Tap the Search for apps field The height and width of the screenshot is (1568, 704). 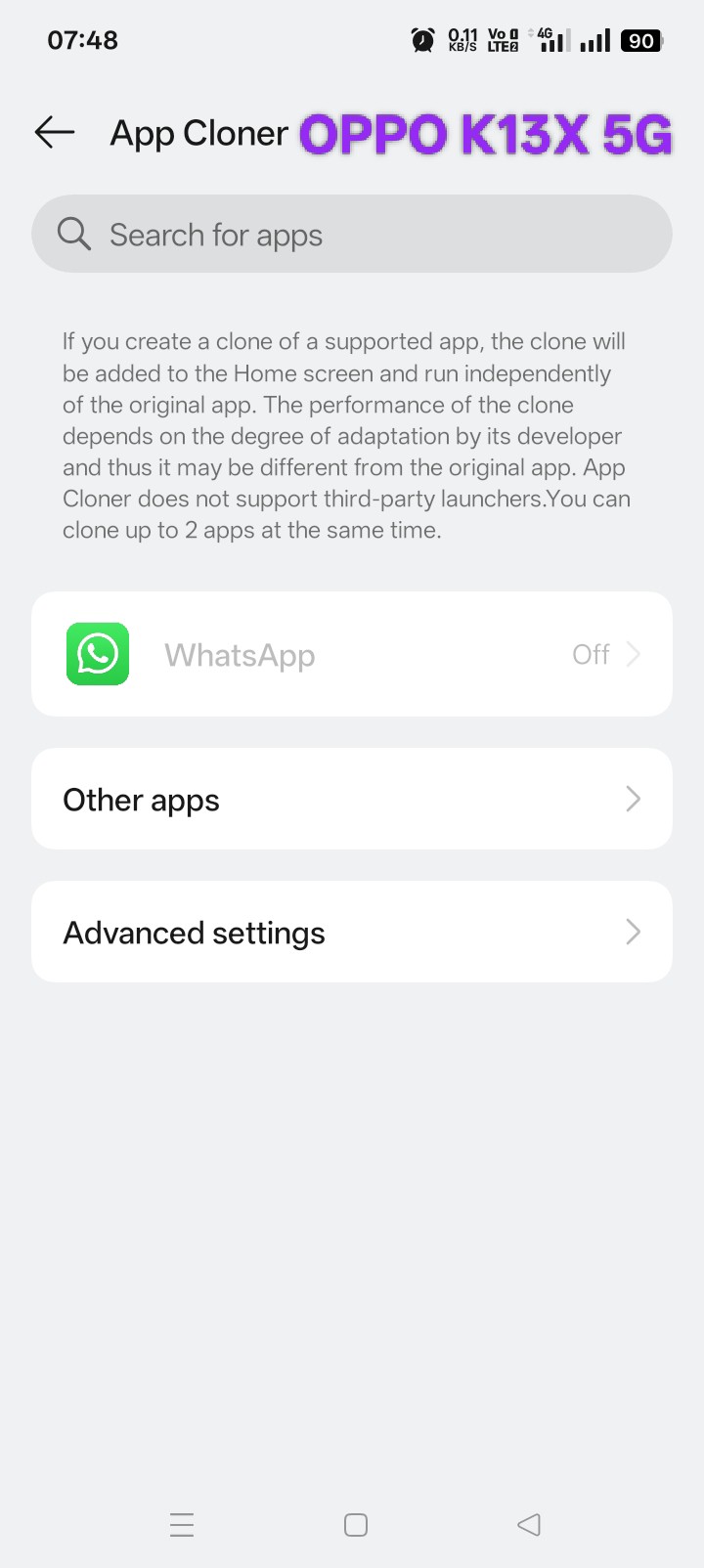coord(352,234)
